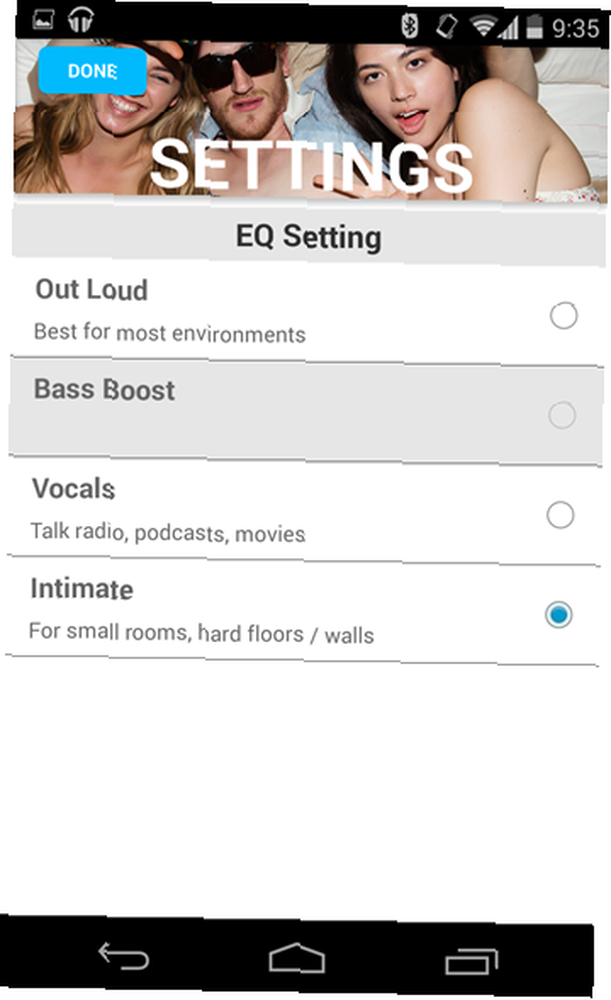Select the Out Loud EQ setting
Image resolution: width=611 pixels, height=1000 pixels.
click(x=307, y=312)
